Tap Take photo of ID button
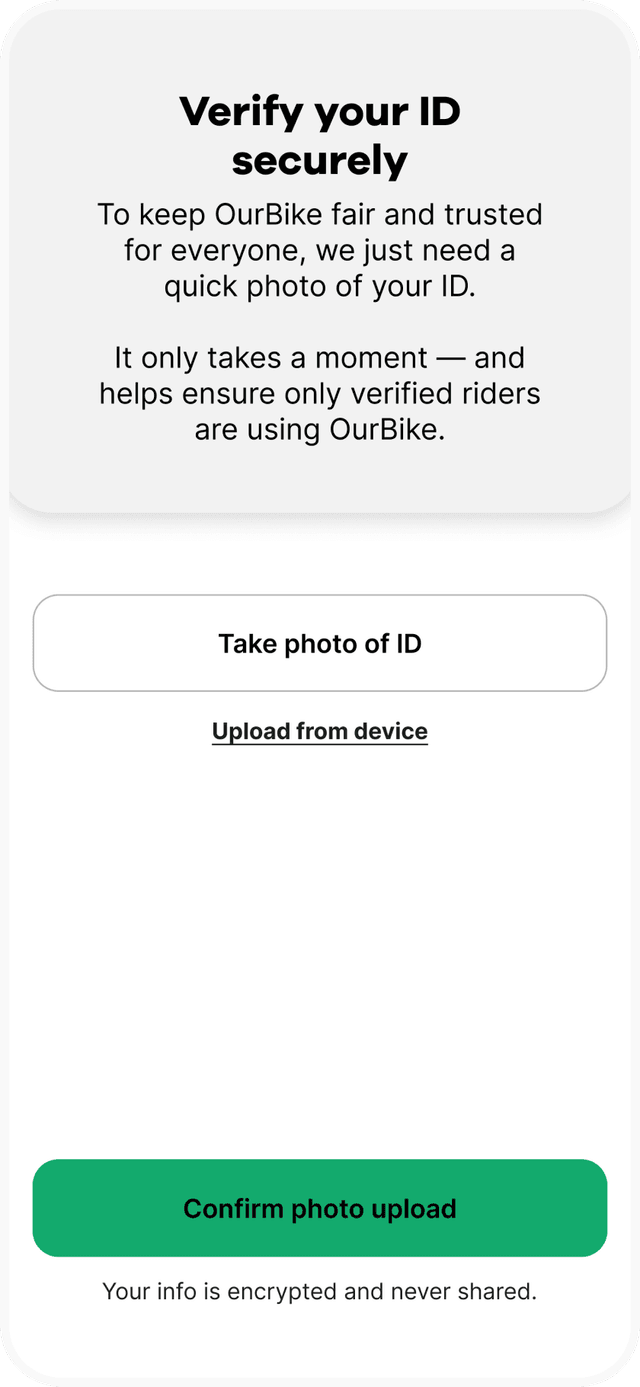 [320, 643]
